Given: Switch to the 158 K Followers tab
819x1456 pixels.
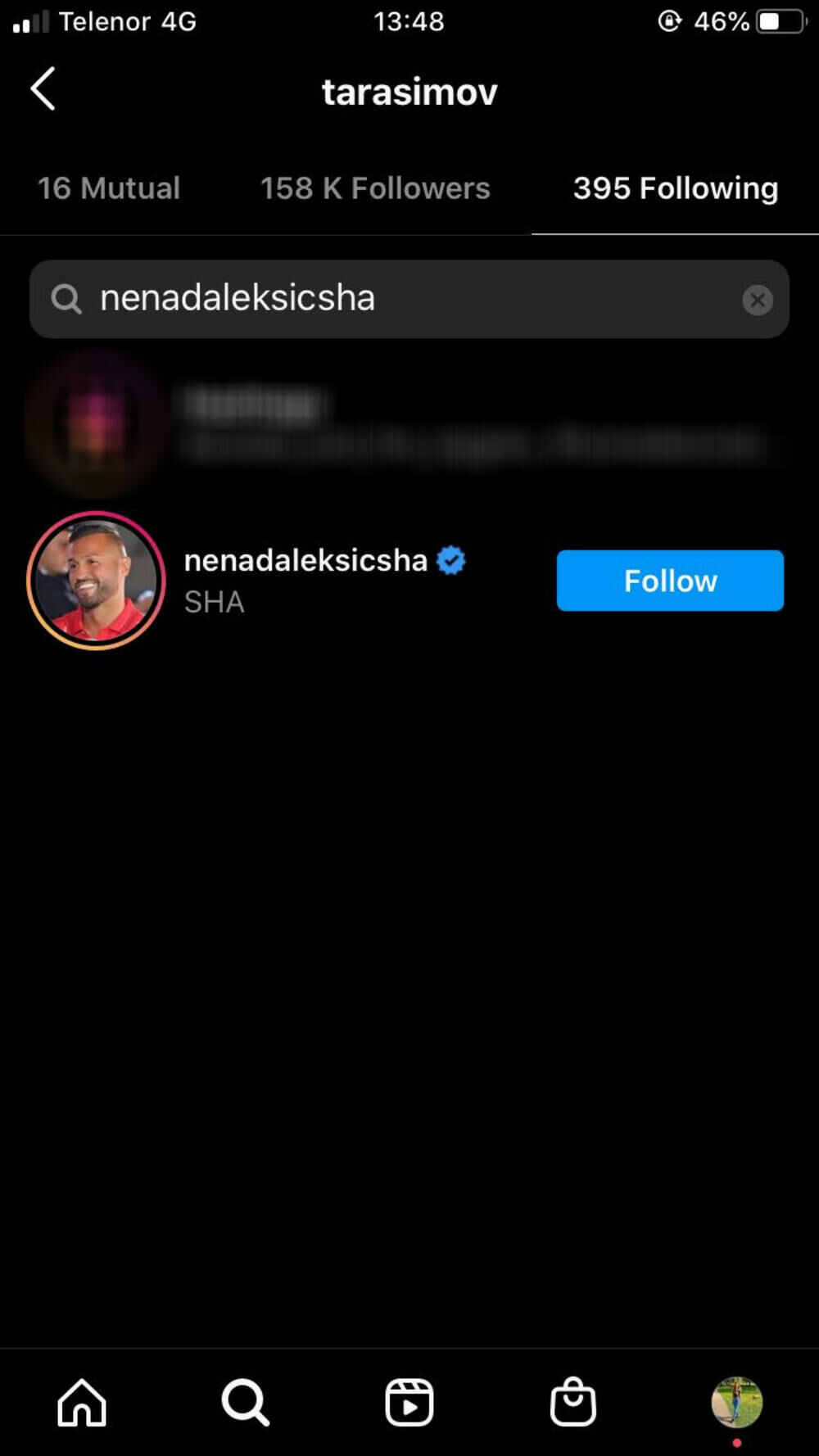Looking at the screenshot, I should point(374,188).
